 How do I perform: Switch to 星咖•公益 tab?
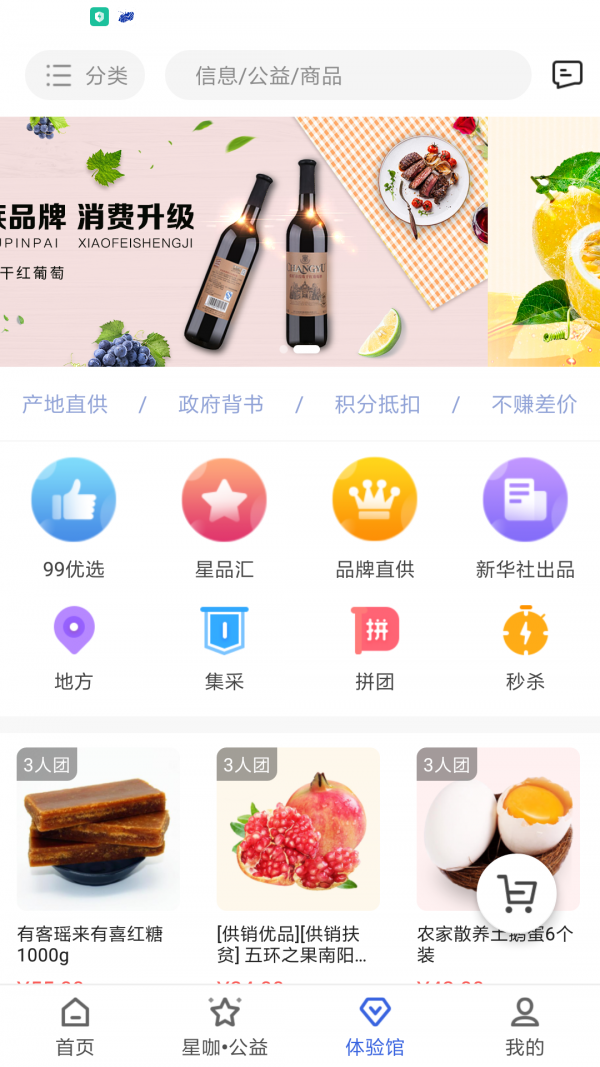tap(224, 1026)
